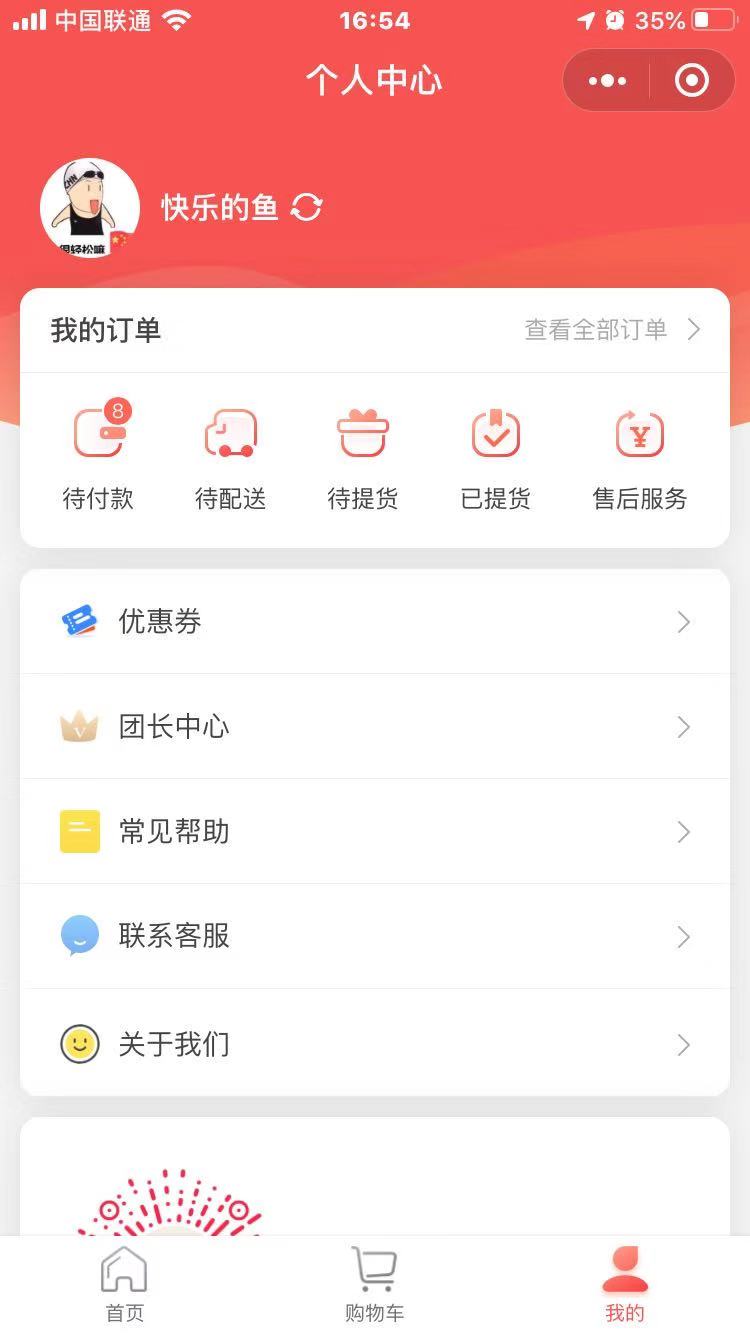Open 常见帮助 common help

pos(375,832)
